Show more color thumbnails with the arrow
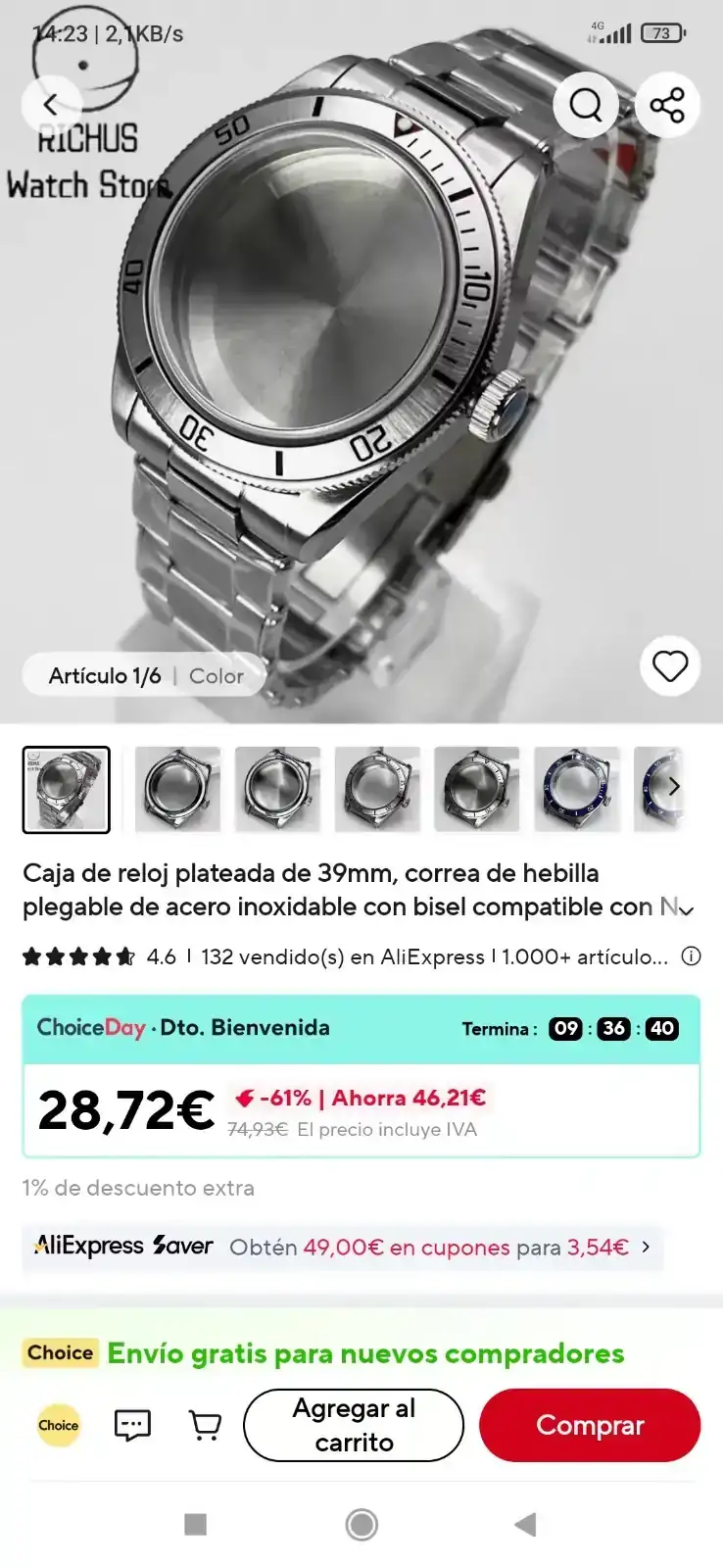Image resolution: width=723 pixels, height=1568 pixels. coord(674,787)
